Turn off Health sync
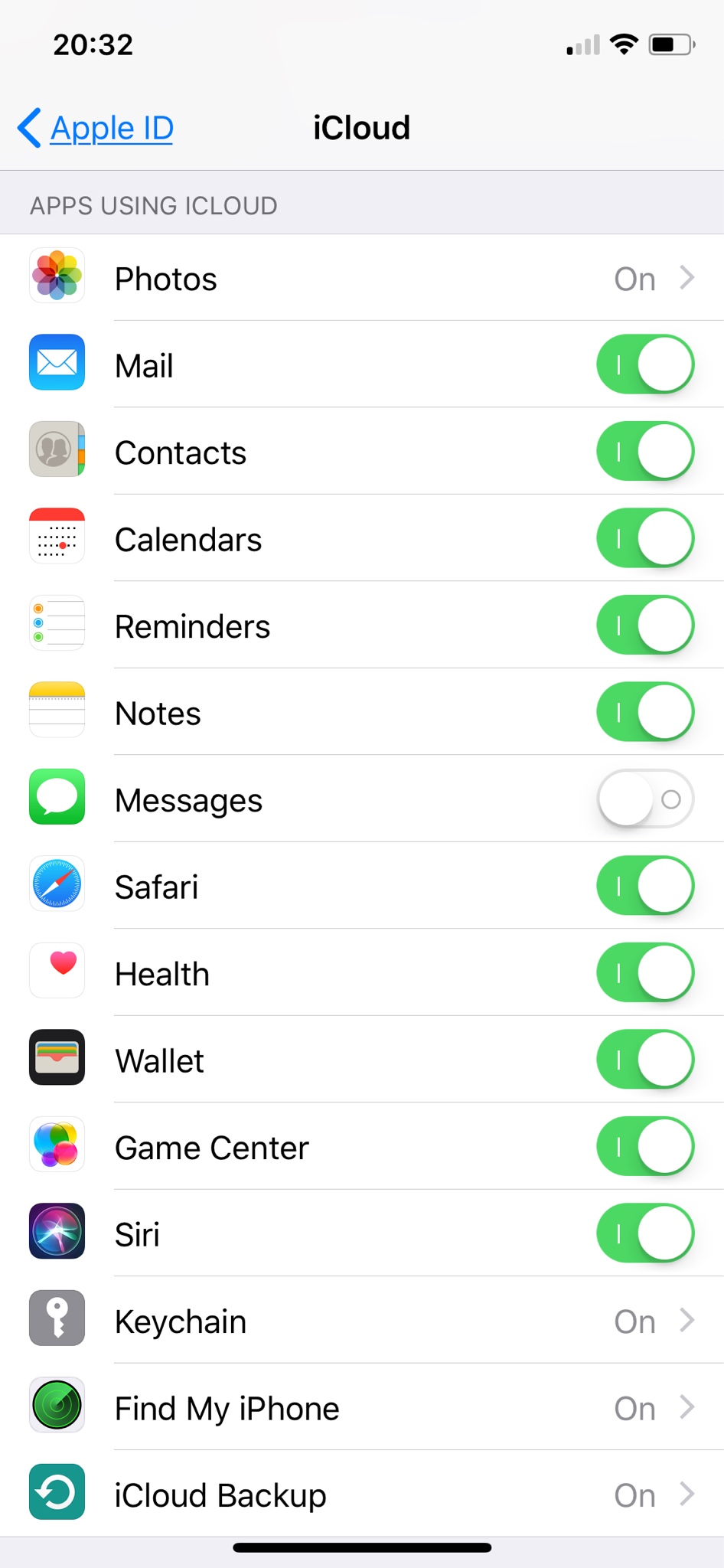Image resolution: width=724 pixels, height=1568 pixels. pyautogui.click(x=645, y=972)
